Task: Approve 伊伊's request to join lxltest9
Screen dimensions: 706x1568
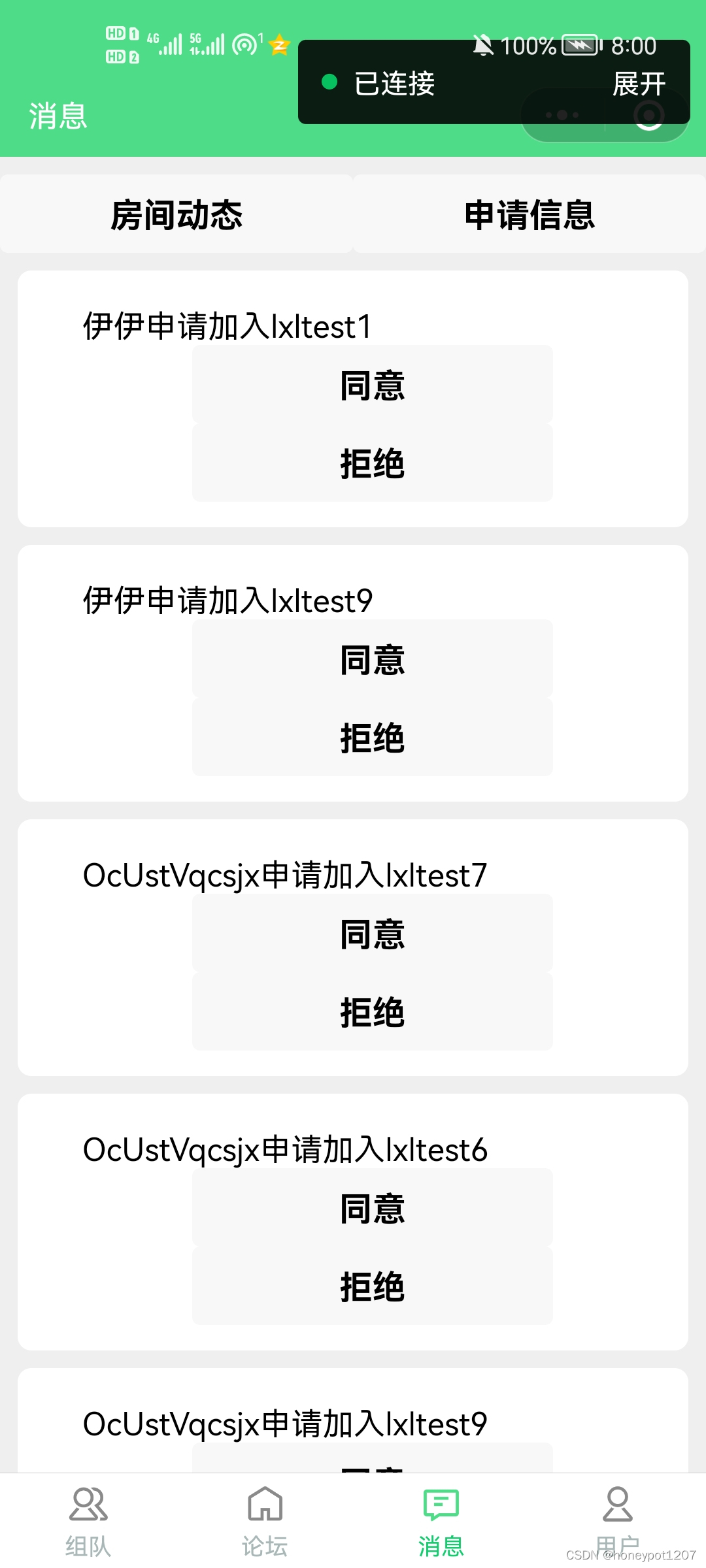Action: coord(371,660)
